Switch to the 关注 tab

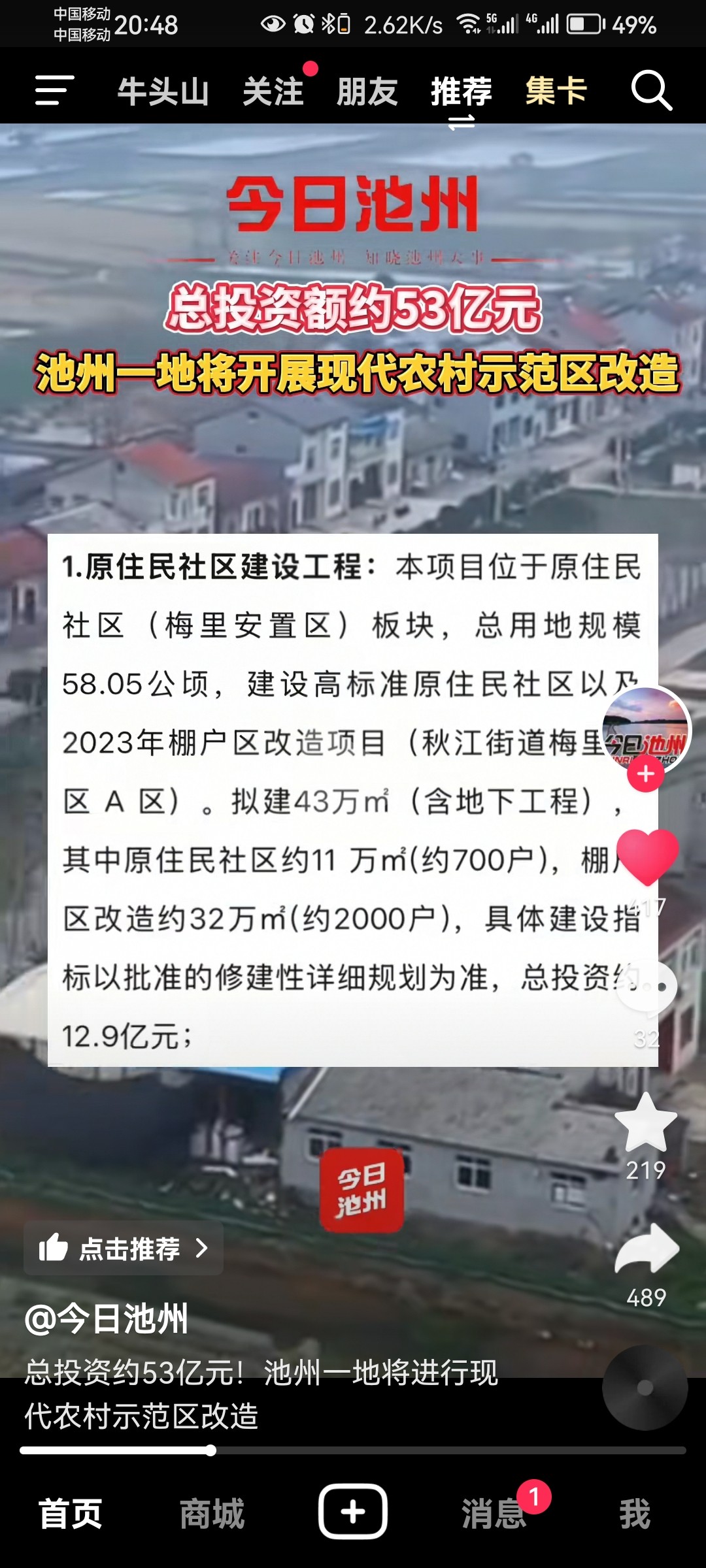273,91
